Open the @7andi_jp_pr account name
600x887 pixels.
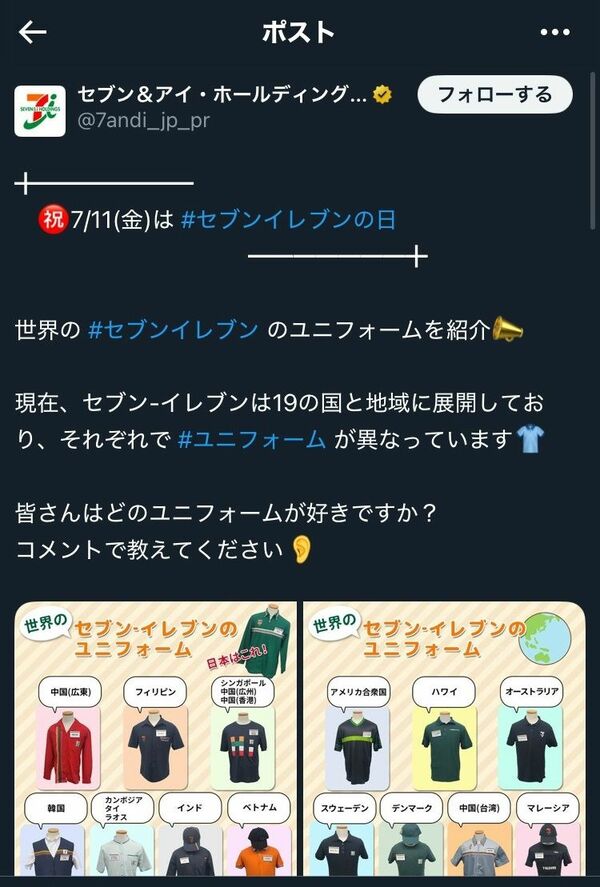(143, 121)
